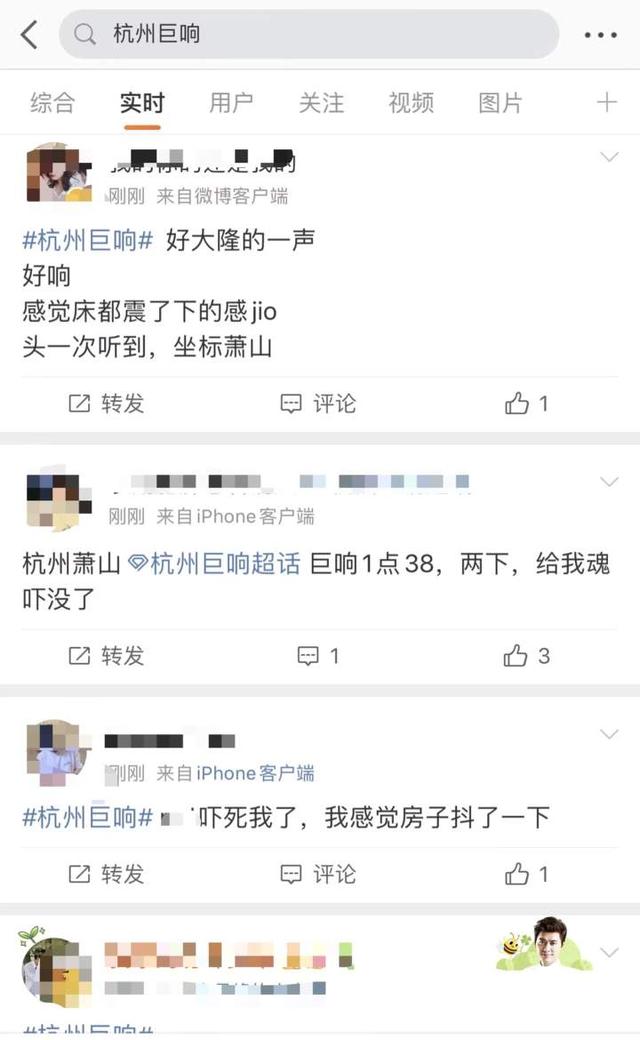Open the three-dot overflow menu
The width and height of the screenshot is (640, 1040).
click(600, 35)
